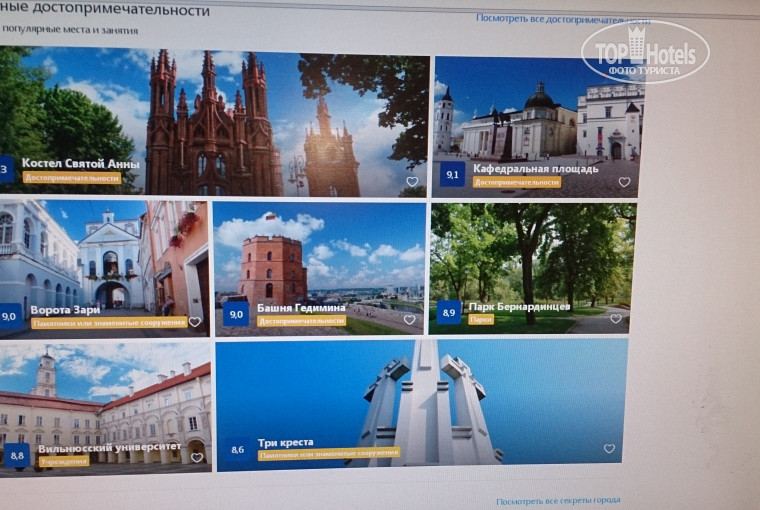Tap the heart on Вильнюсский университет
This screenshot has width=760, height=510.
click(x=196, y=457)
